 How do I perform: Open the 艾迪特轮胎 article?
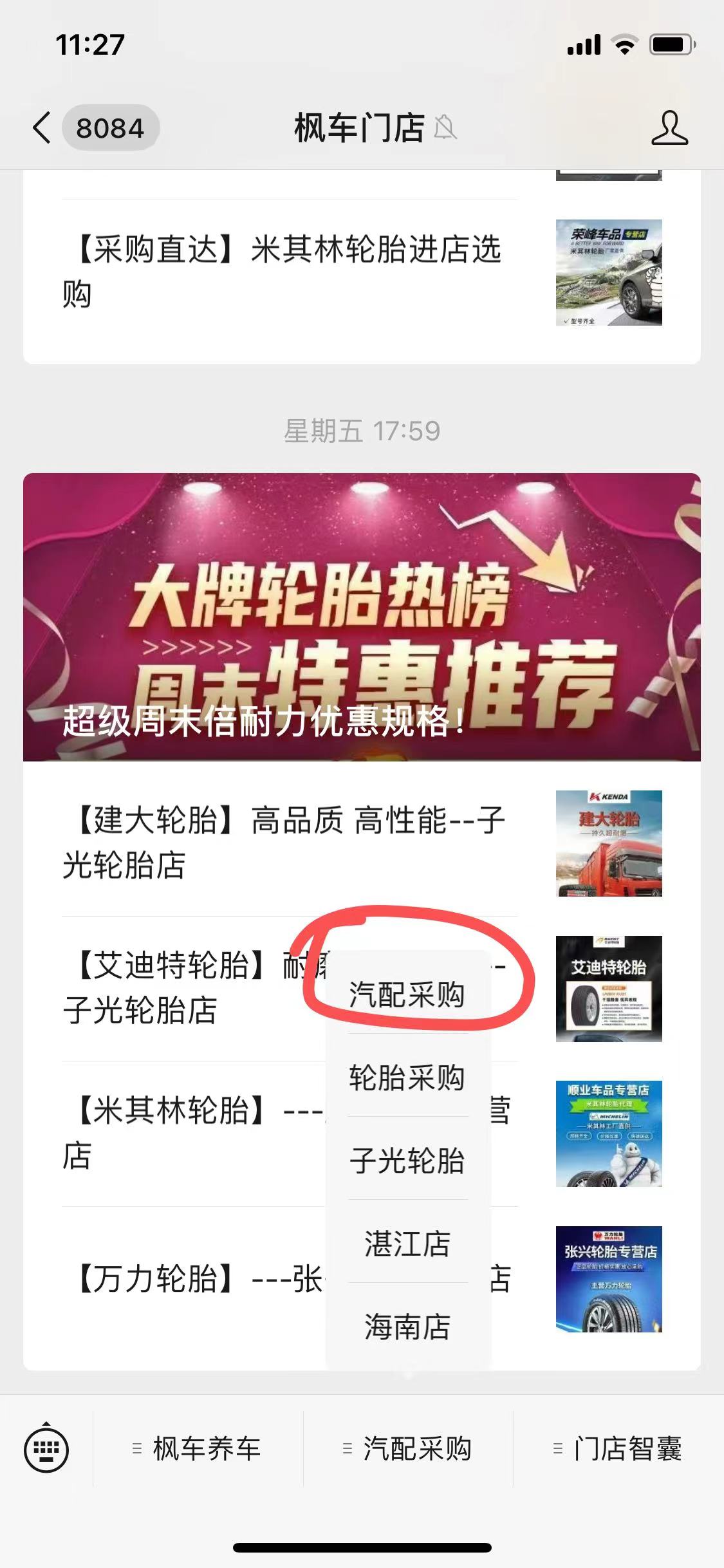click(187, 988)
